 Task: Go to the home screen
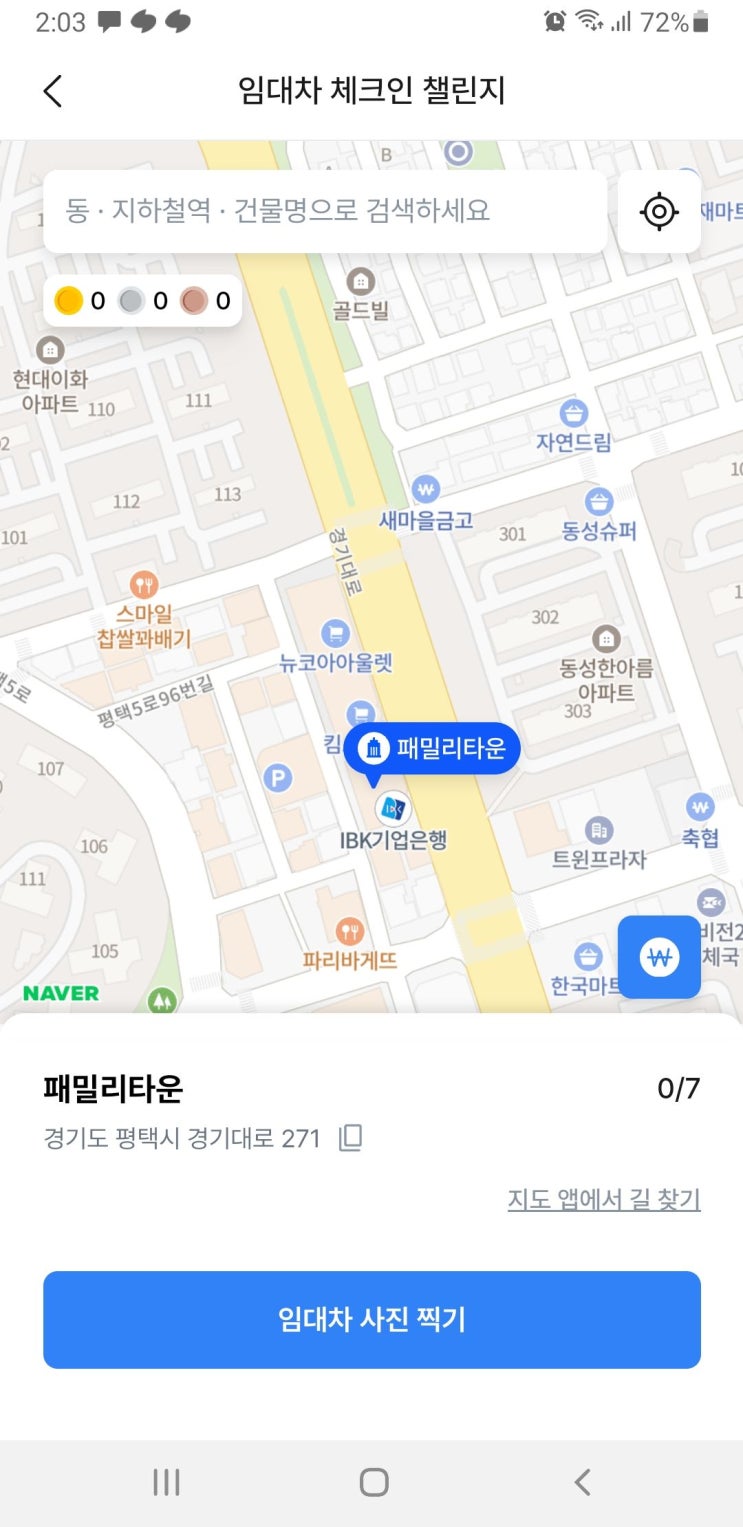[x=373, y=1482]
